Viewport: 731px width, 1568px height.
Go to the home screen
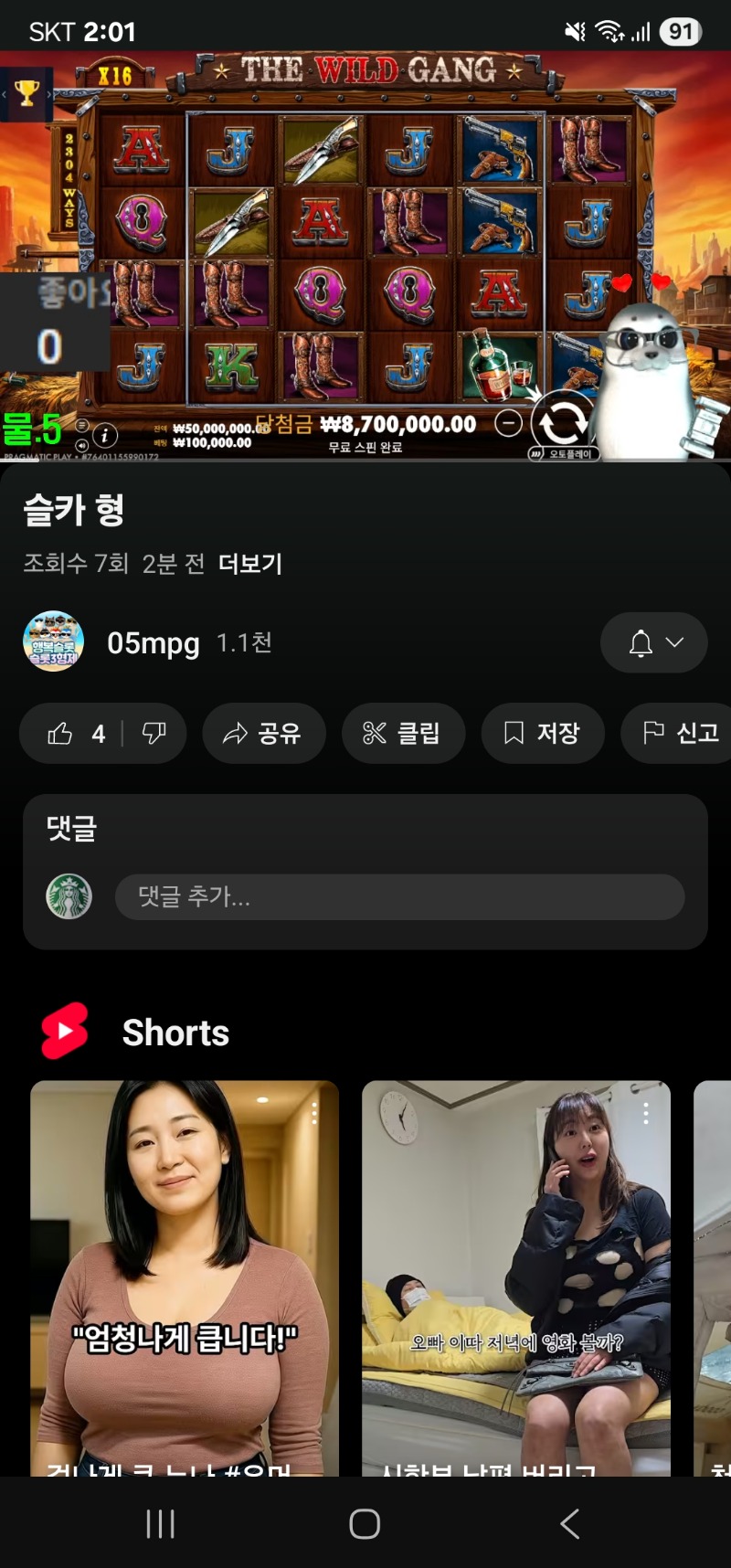(x=365, y=1523)
